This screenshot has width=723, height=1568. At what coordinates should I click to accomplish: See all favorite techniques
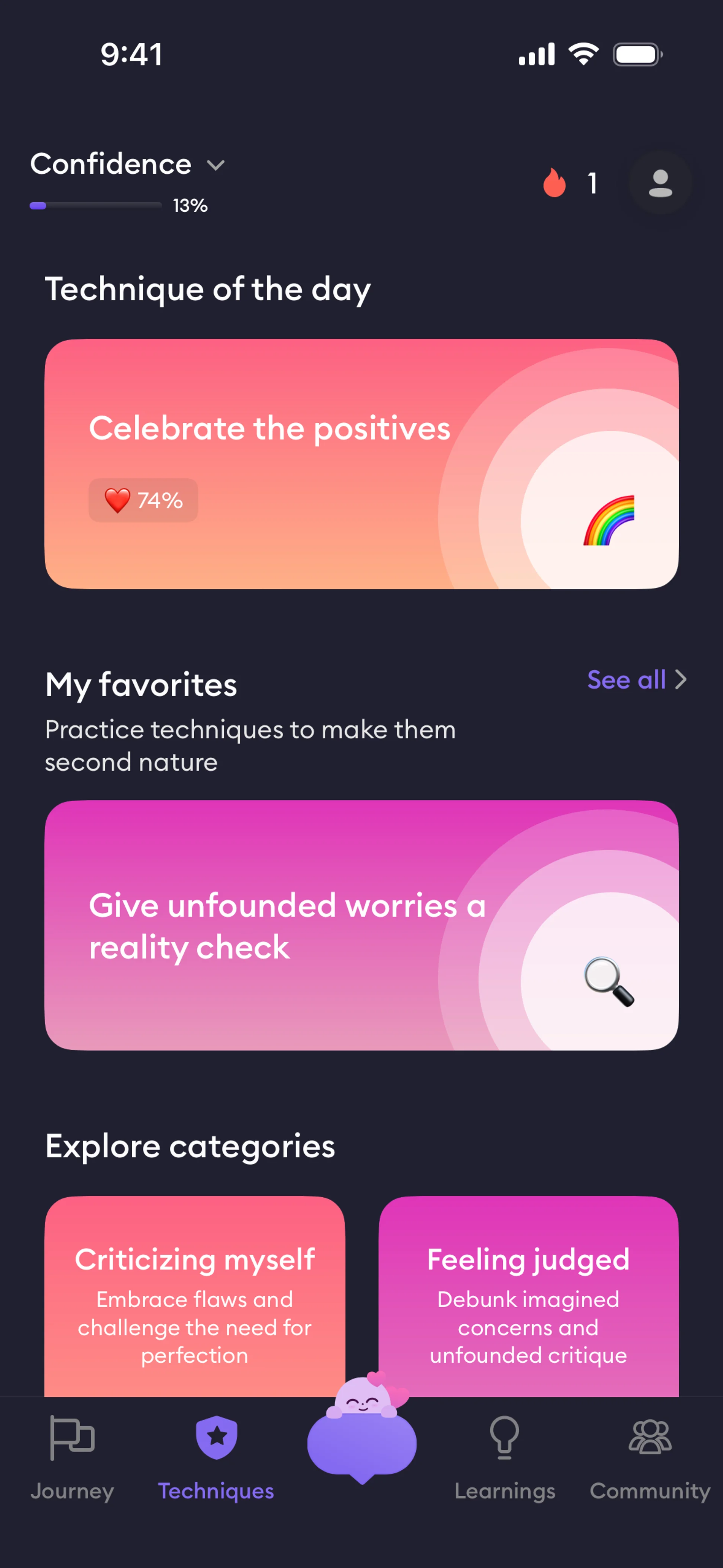coord(636,680)
